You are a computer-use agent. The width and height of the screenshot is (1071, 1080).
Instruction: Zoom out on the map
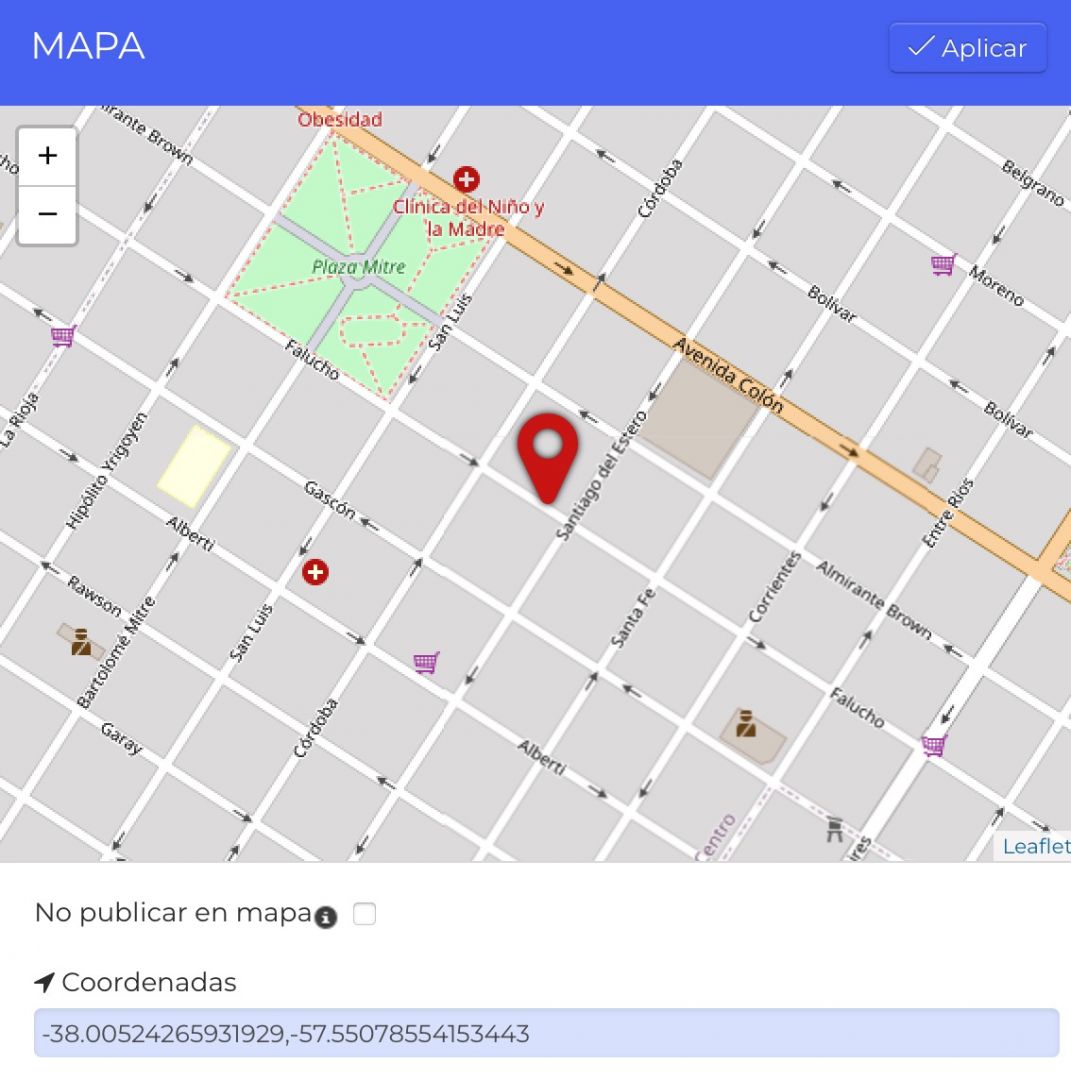tap(47, 214)
